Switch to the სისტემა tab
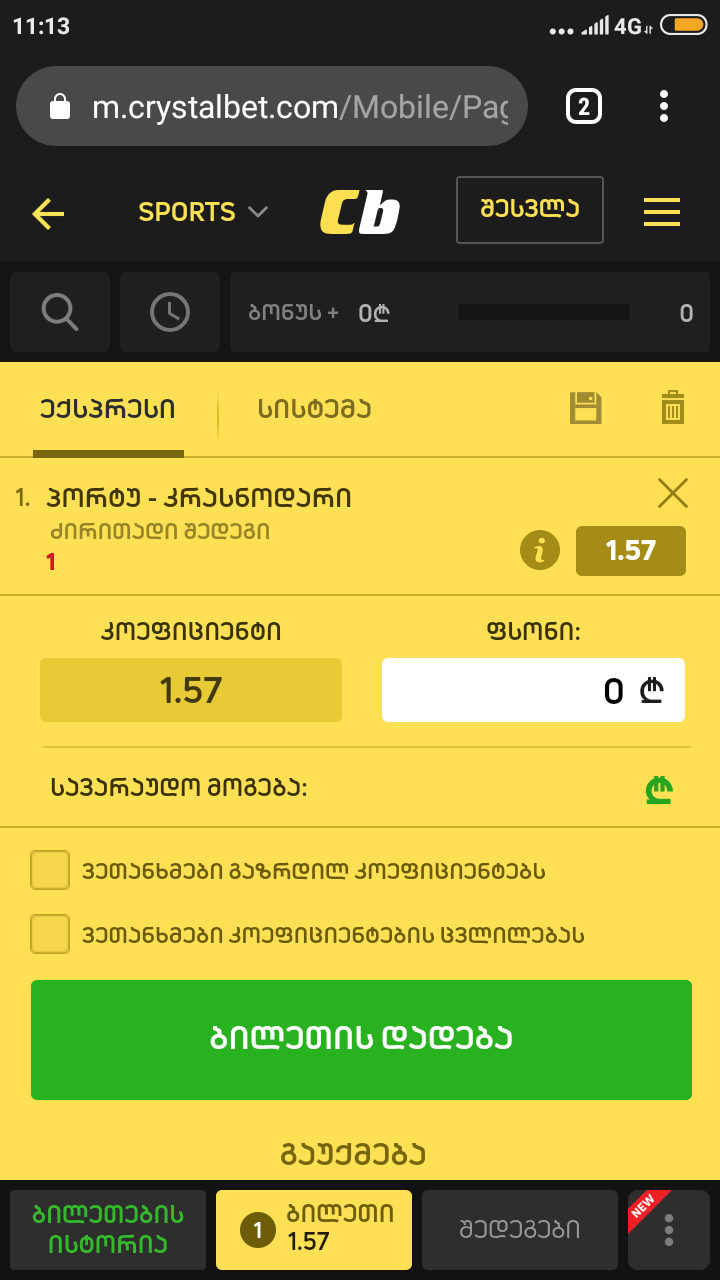This screenshot has width=720, height=1280. point(315,409)
